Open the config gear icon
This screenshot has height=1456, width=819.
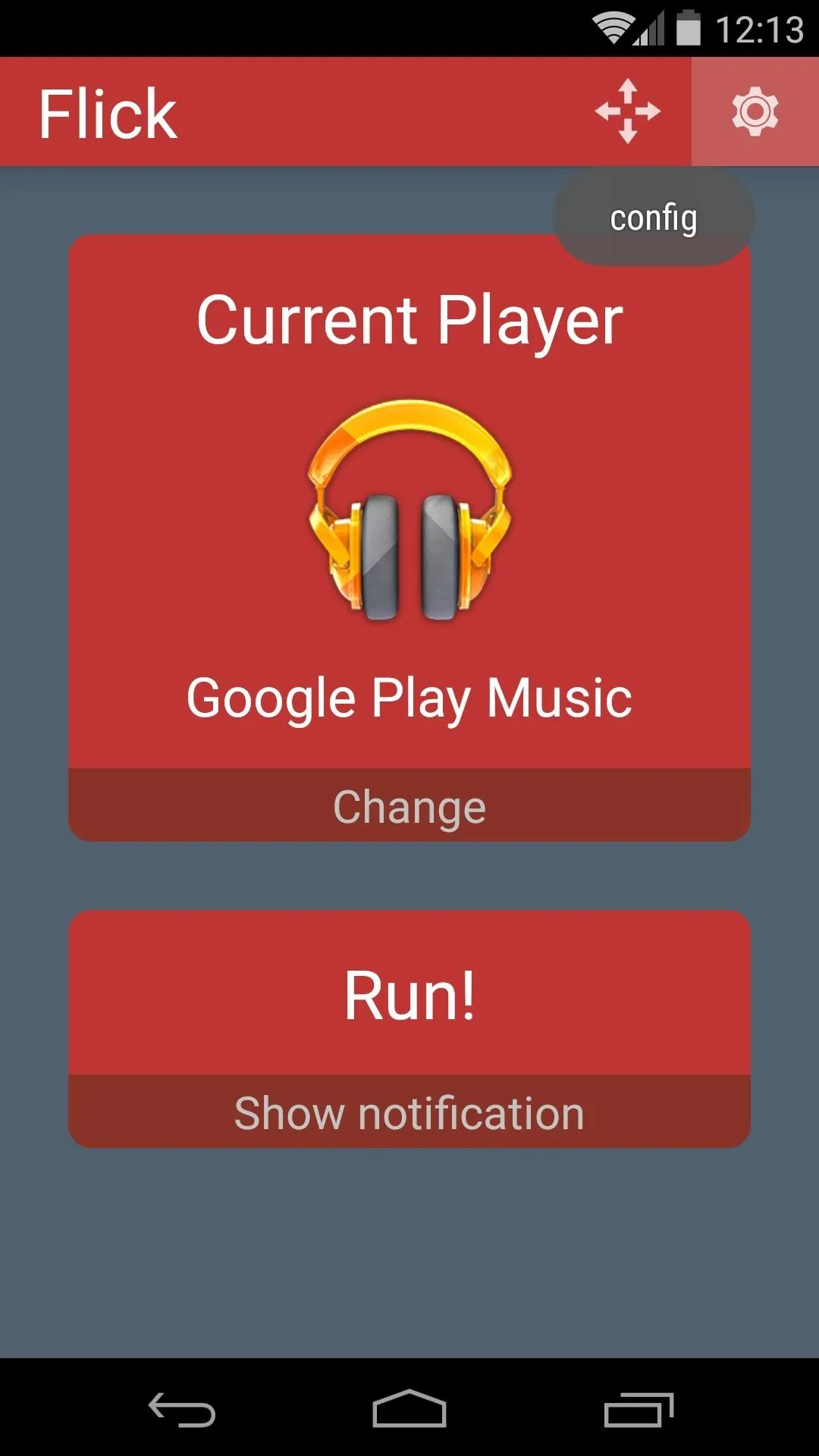pos(755,111)
